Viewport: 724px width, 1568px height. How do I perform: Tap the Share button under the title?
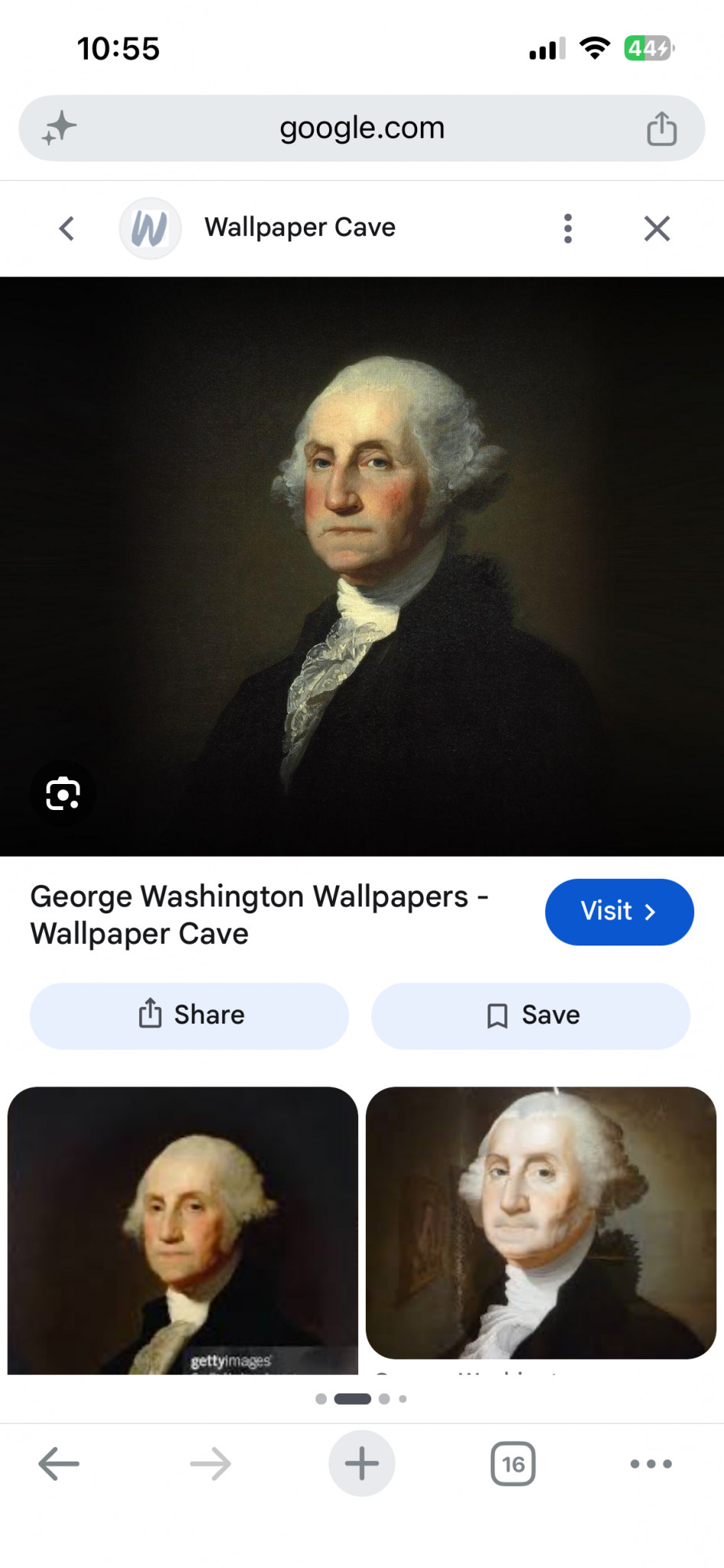tap(189, 1015)
